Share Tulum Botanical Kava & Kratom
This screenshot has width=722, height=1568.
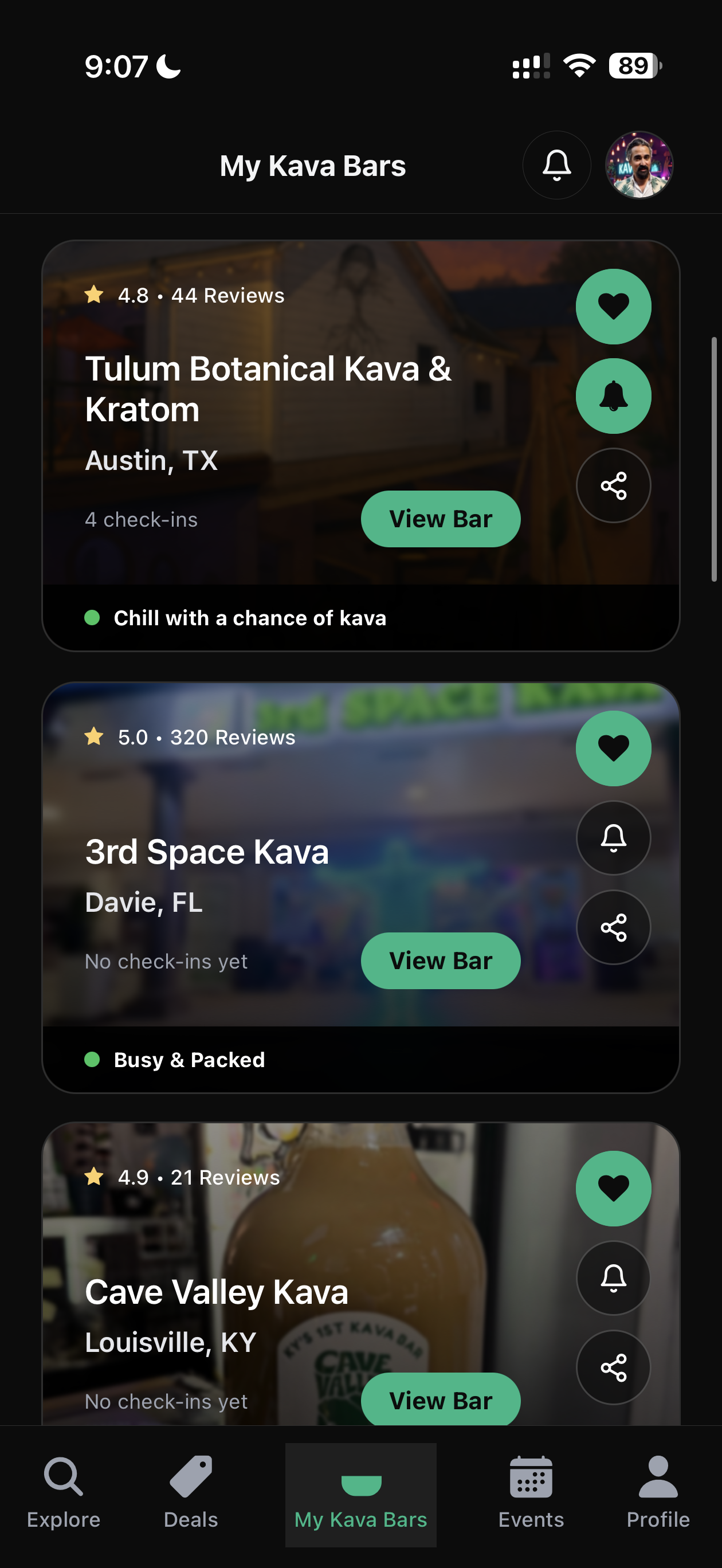coord(613,485)
